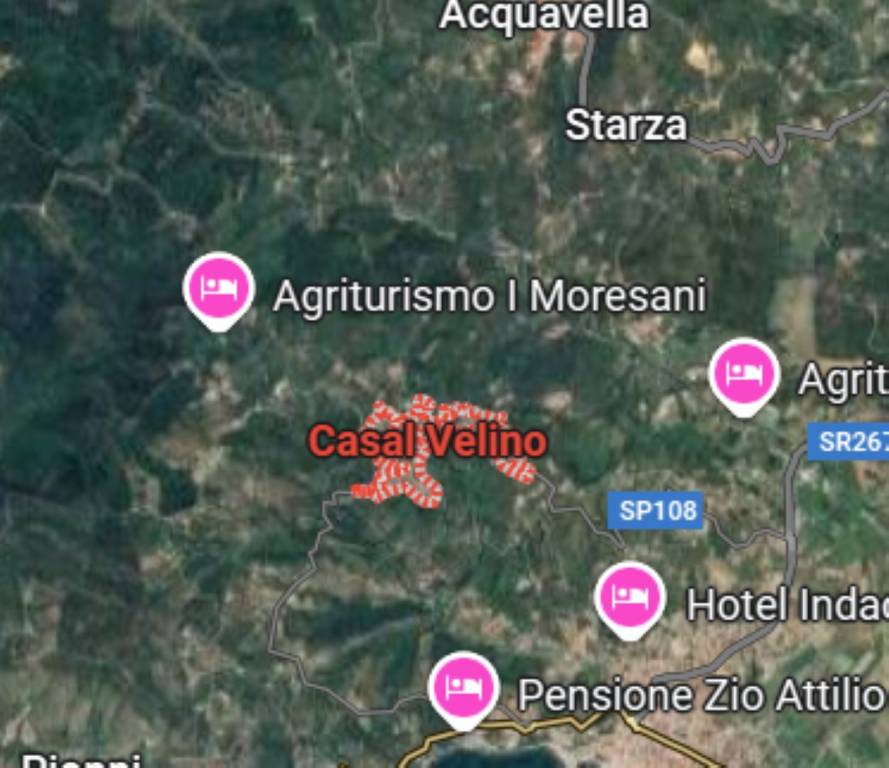
Task: Open the Agriturismo I Moresani hotel pin
Action: coord(218,288)
